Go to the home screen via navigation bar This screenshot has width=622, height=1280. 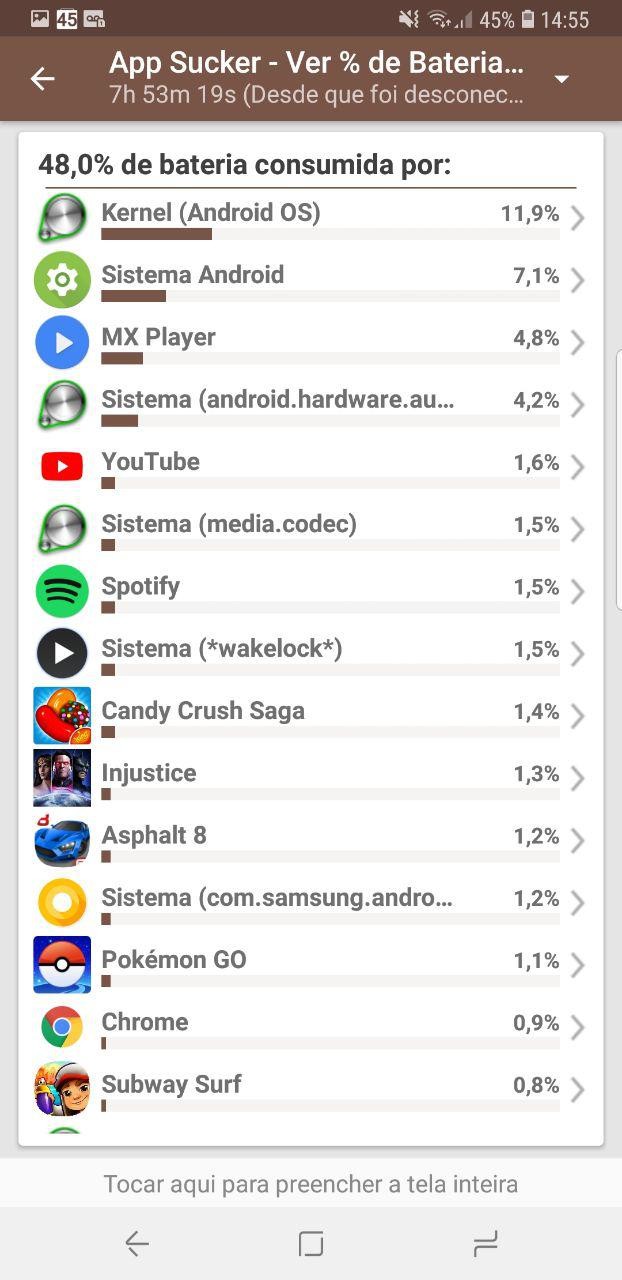point(311,1243)
